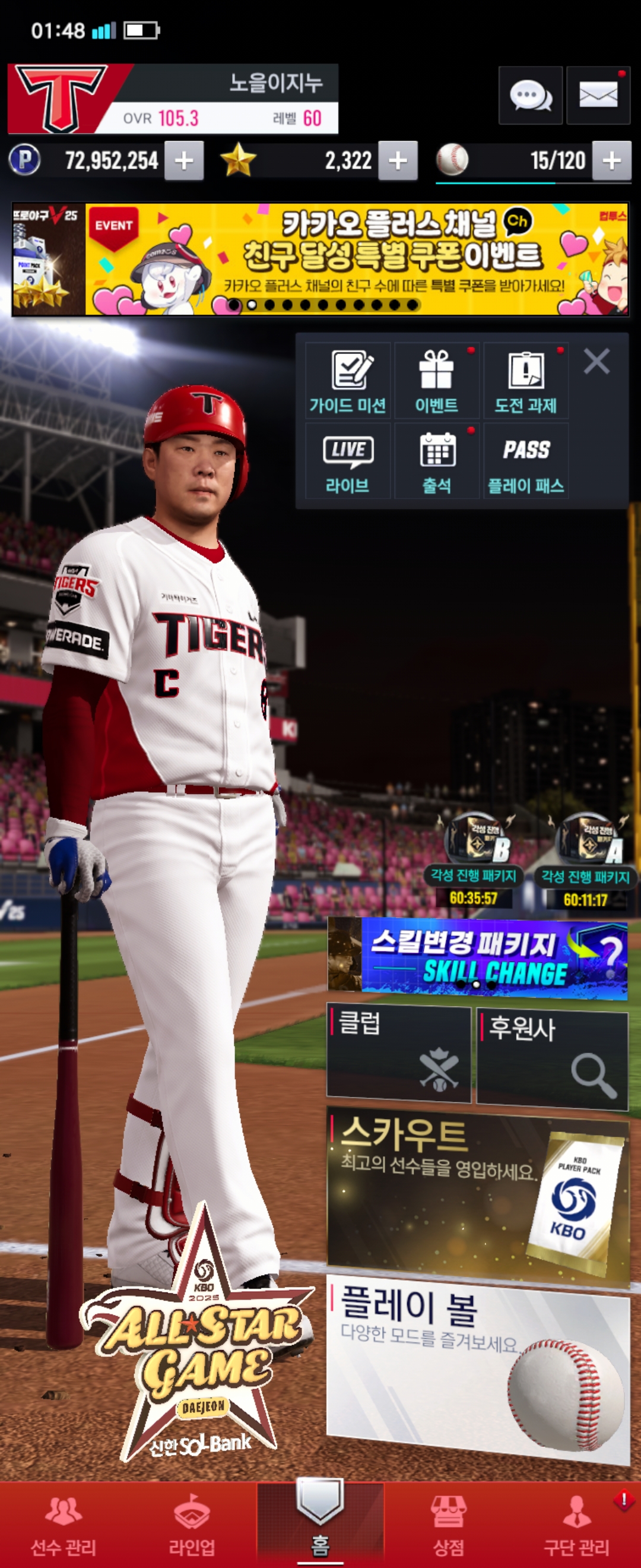
Task: Open the chat bubble icon
Action: point(529,96)
